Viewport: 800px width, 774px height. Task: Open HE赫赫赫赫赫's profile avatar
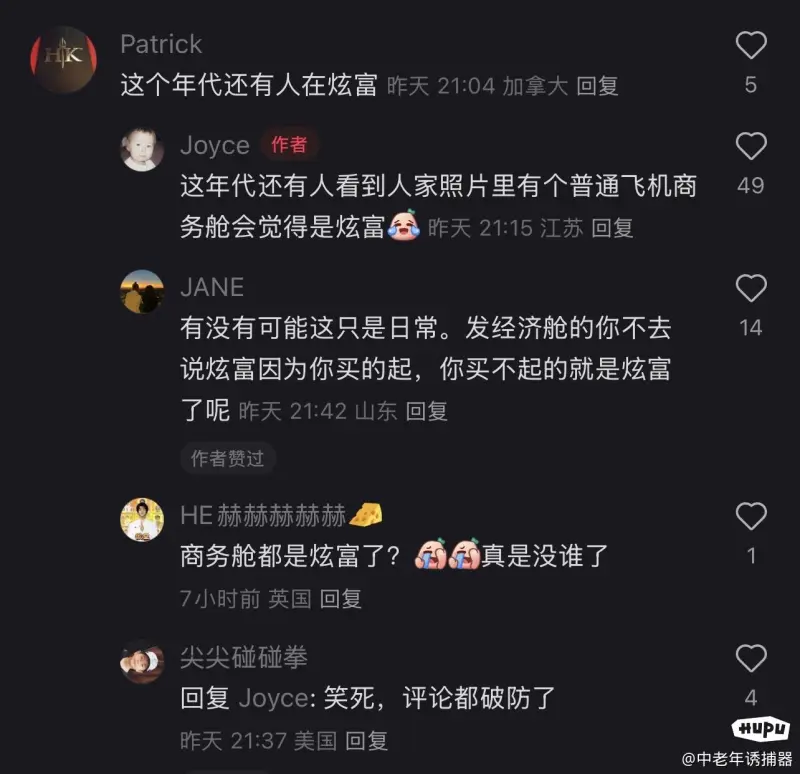pyautogui.click(x=143, y=520)
